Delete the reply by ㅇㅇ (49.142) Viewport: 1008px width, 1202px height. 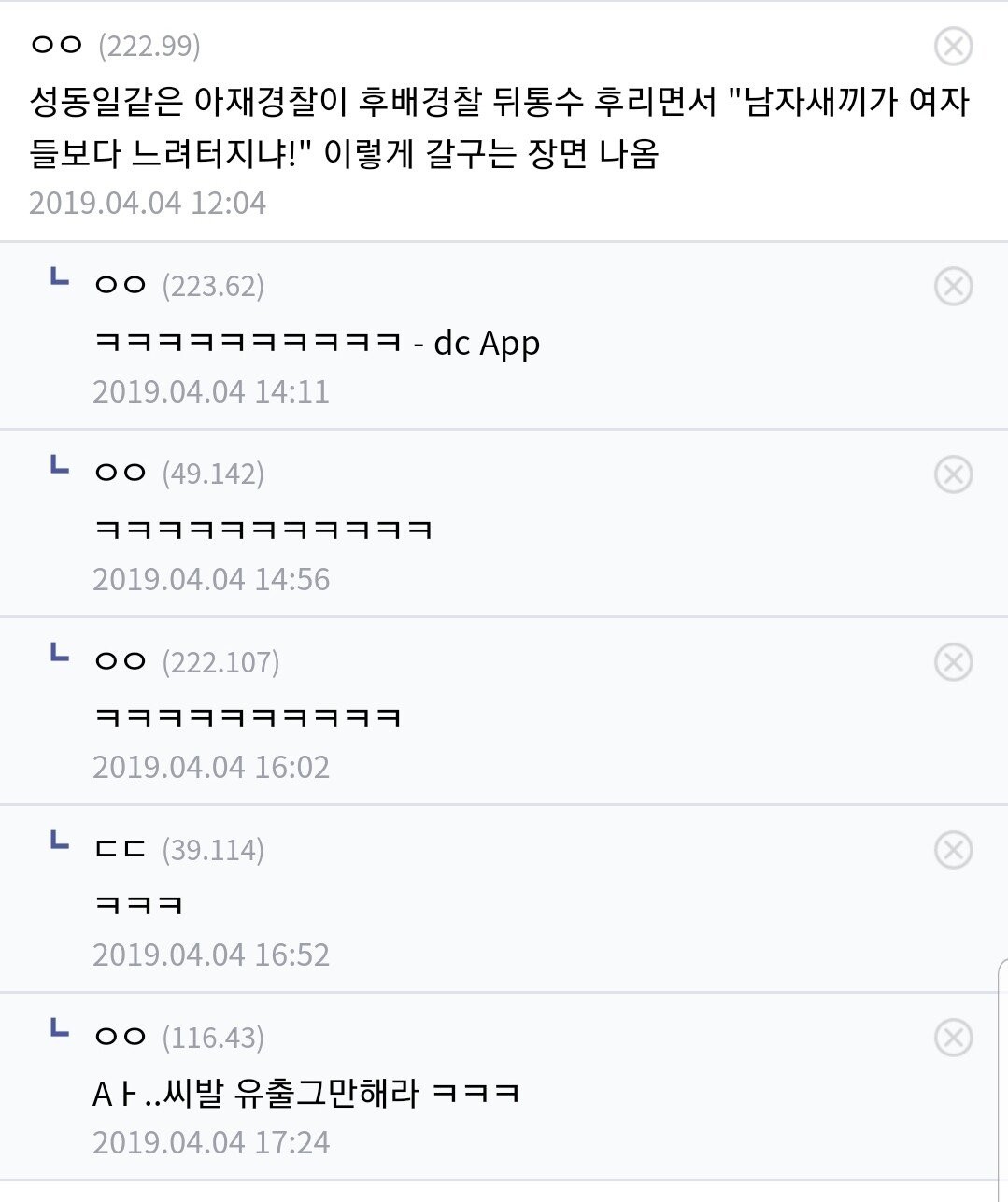[x=953, y=474]
